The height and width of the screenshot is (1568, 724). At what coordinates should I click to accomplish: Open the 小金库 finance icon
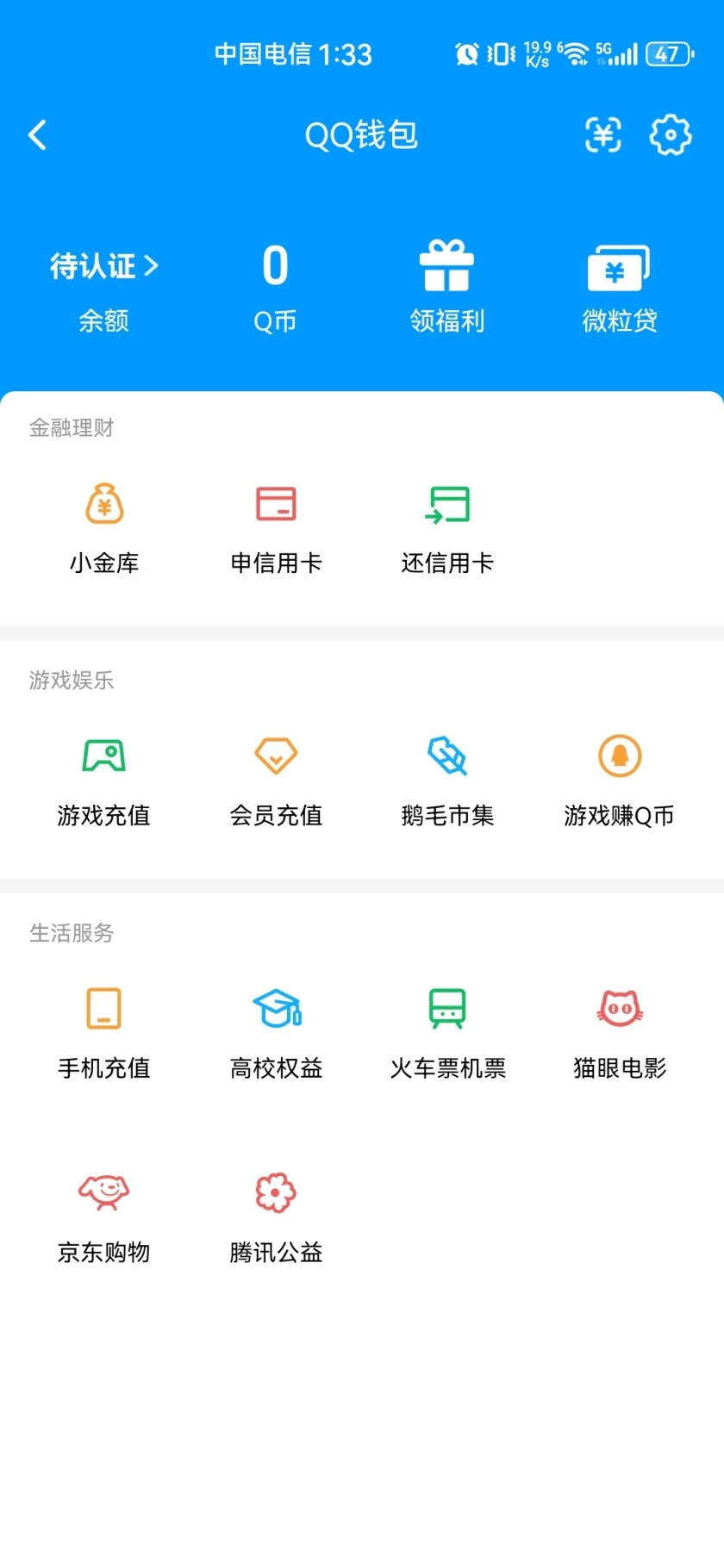(x=103, y=526)
